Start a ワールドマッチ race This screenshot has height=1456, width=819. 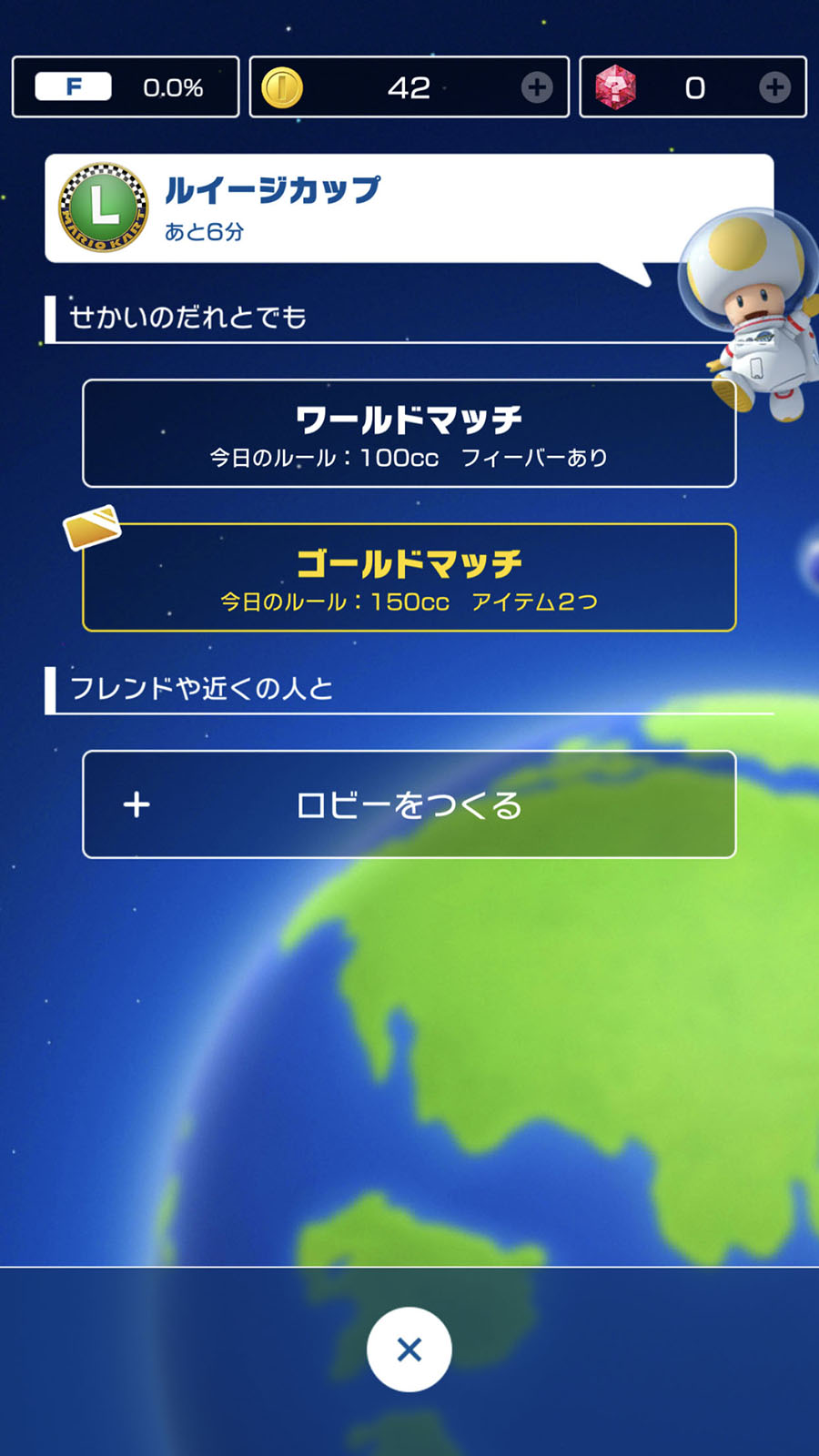point(409,434)
